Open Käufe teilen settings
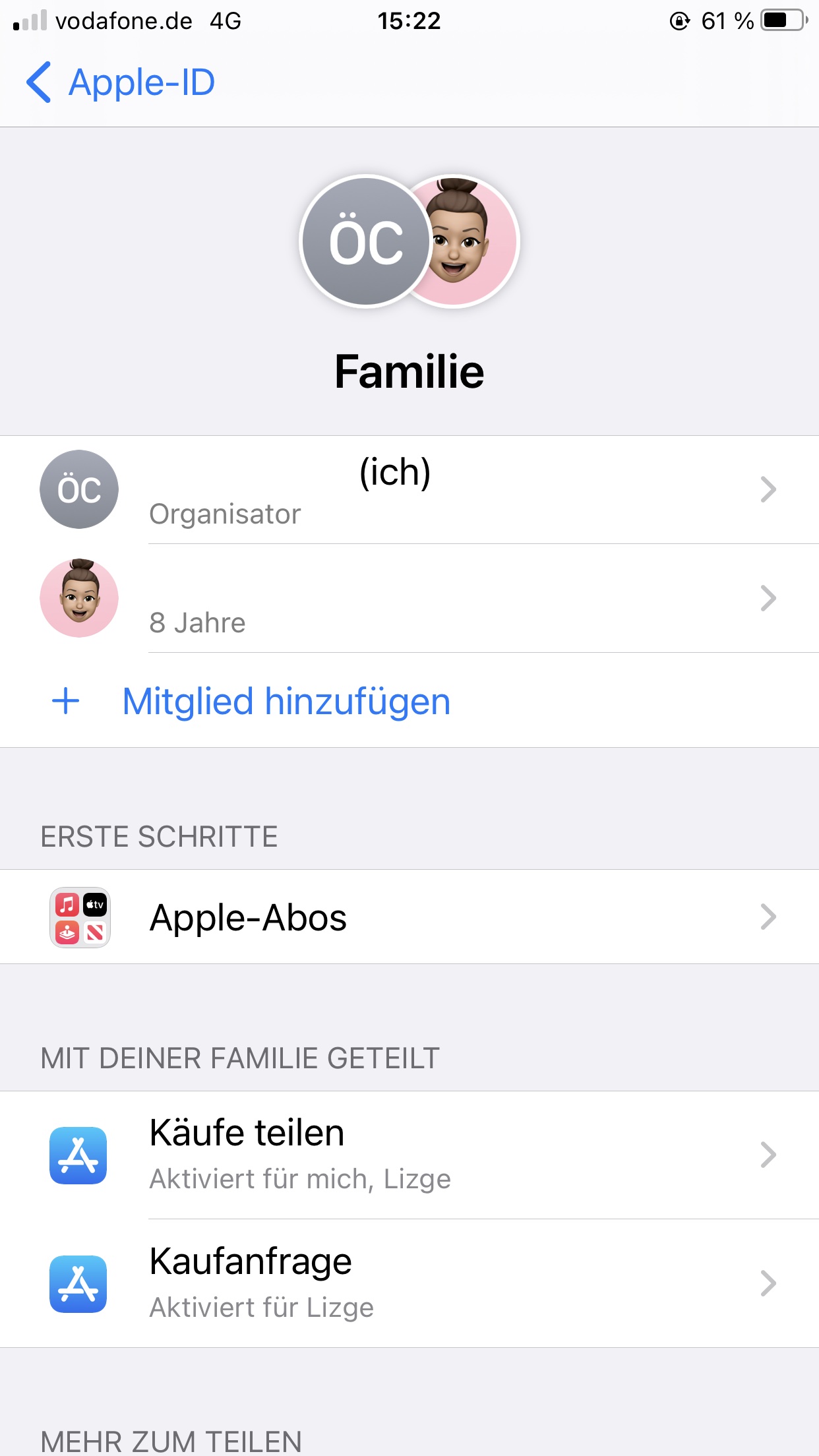The image size is (819, 1456). point(409,1155)
